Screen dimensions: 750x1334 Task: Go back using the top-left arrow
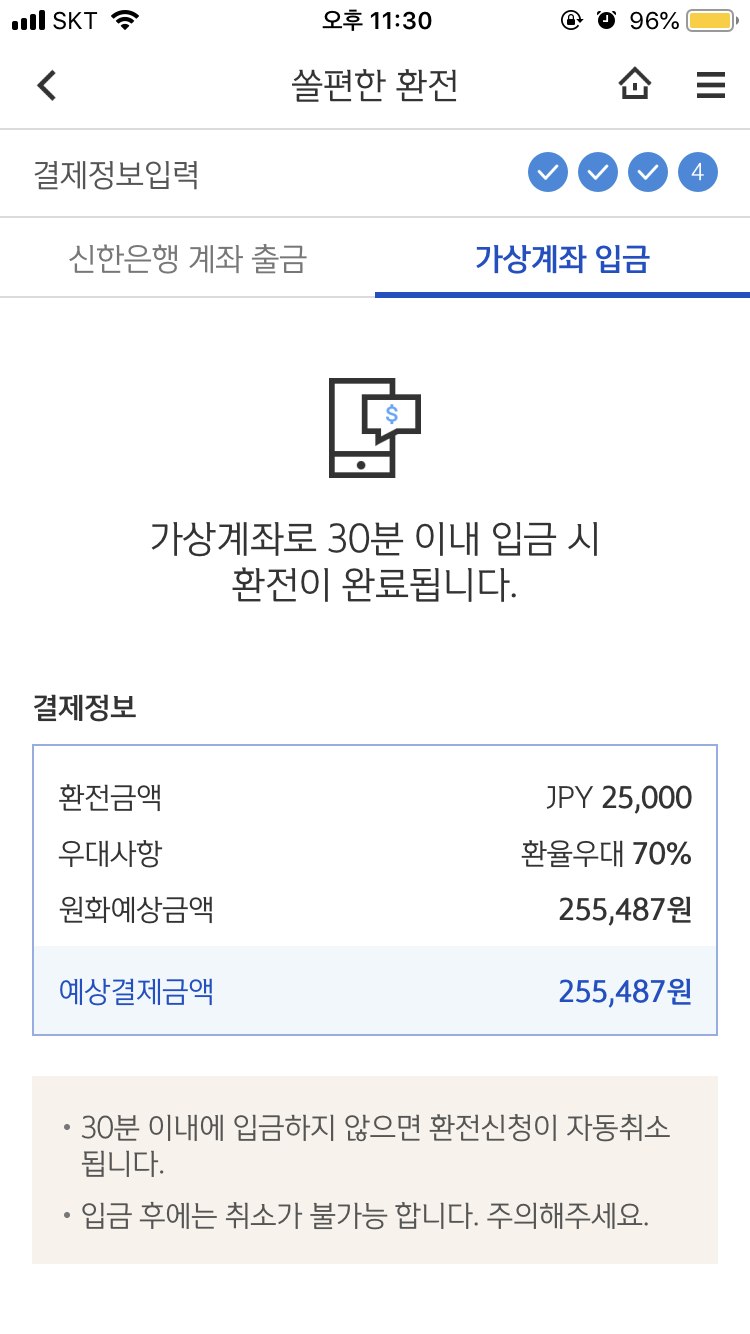click(x=46, y=86)
